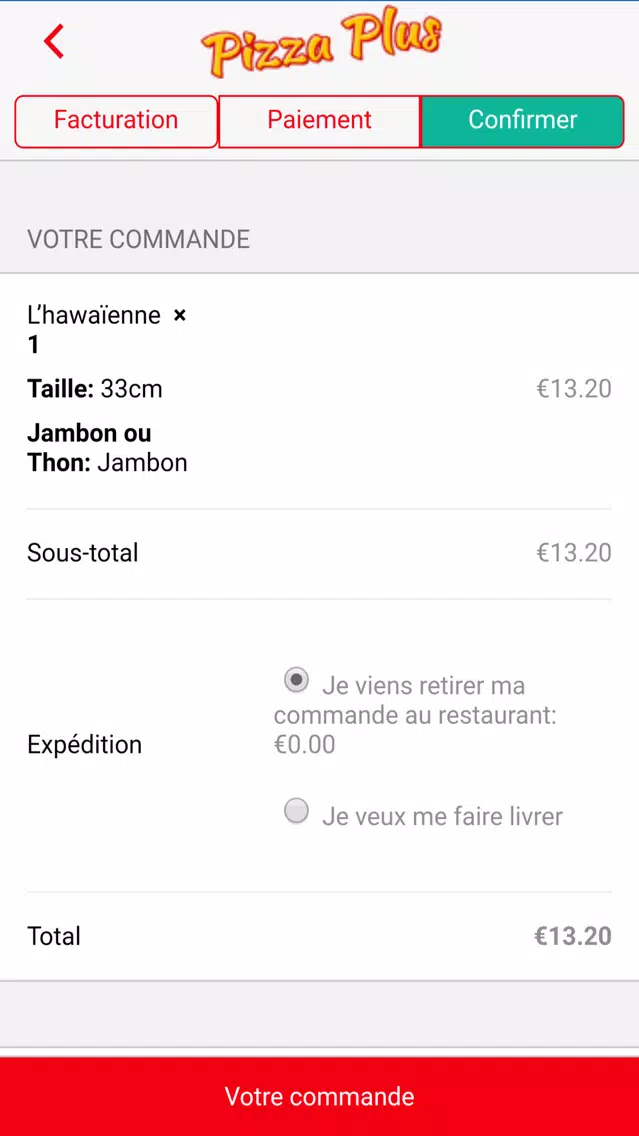Choose restaurant pickup option
Image resolution: width=639 pixels, height=1136 pixels.
click(x=296, y=680)
